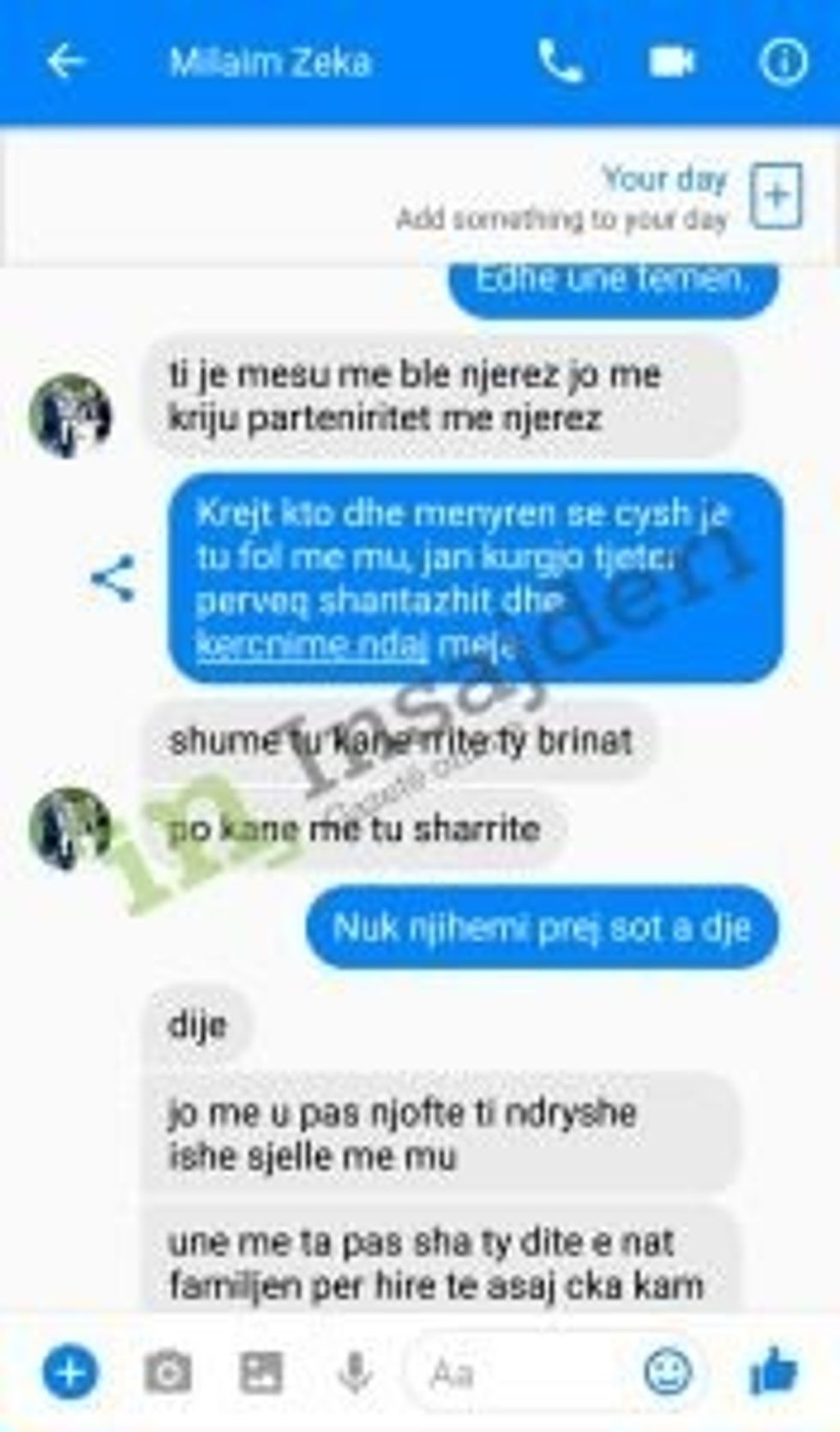840x1432 pixels.
Task: Pick an image from the gallery
Action: [261, 1373]
